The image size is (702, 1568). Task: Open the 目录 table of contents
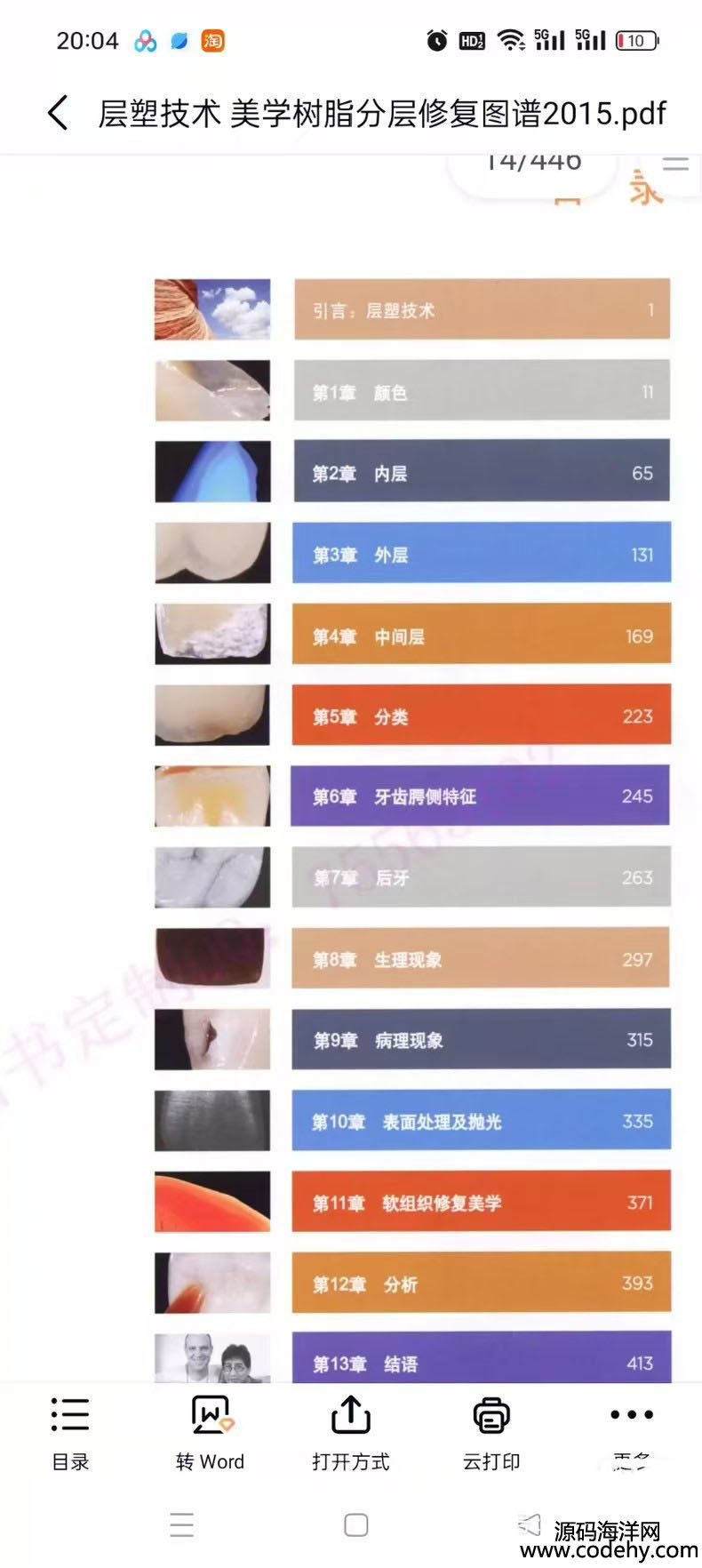click(70, 1433)
